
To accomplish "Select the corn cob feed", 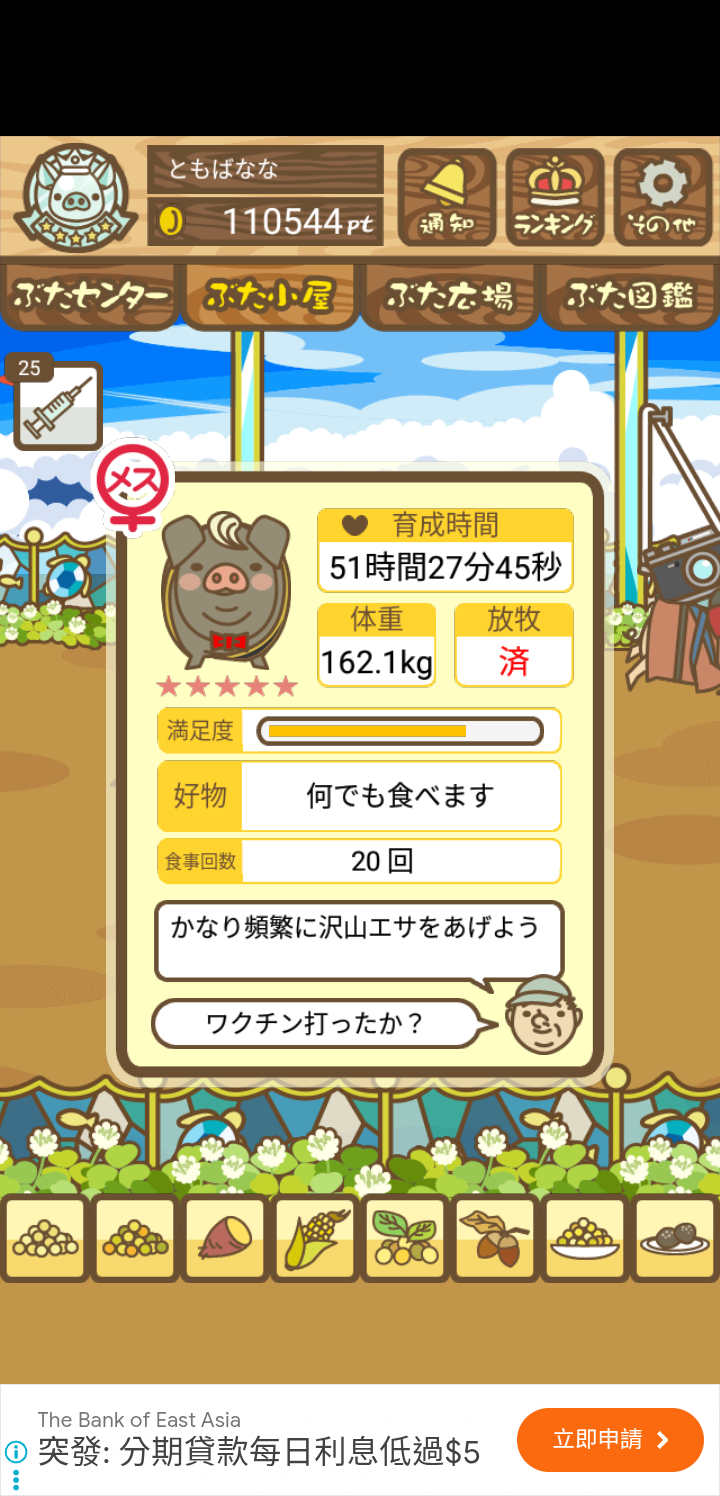I will click(315, 1239).
